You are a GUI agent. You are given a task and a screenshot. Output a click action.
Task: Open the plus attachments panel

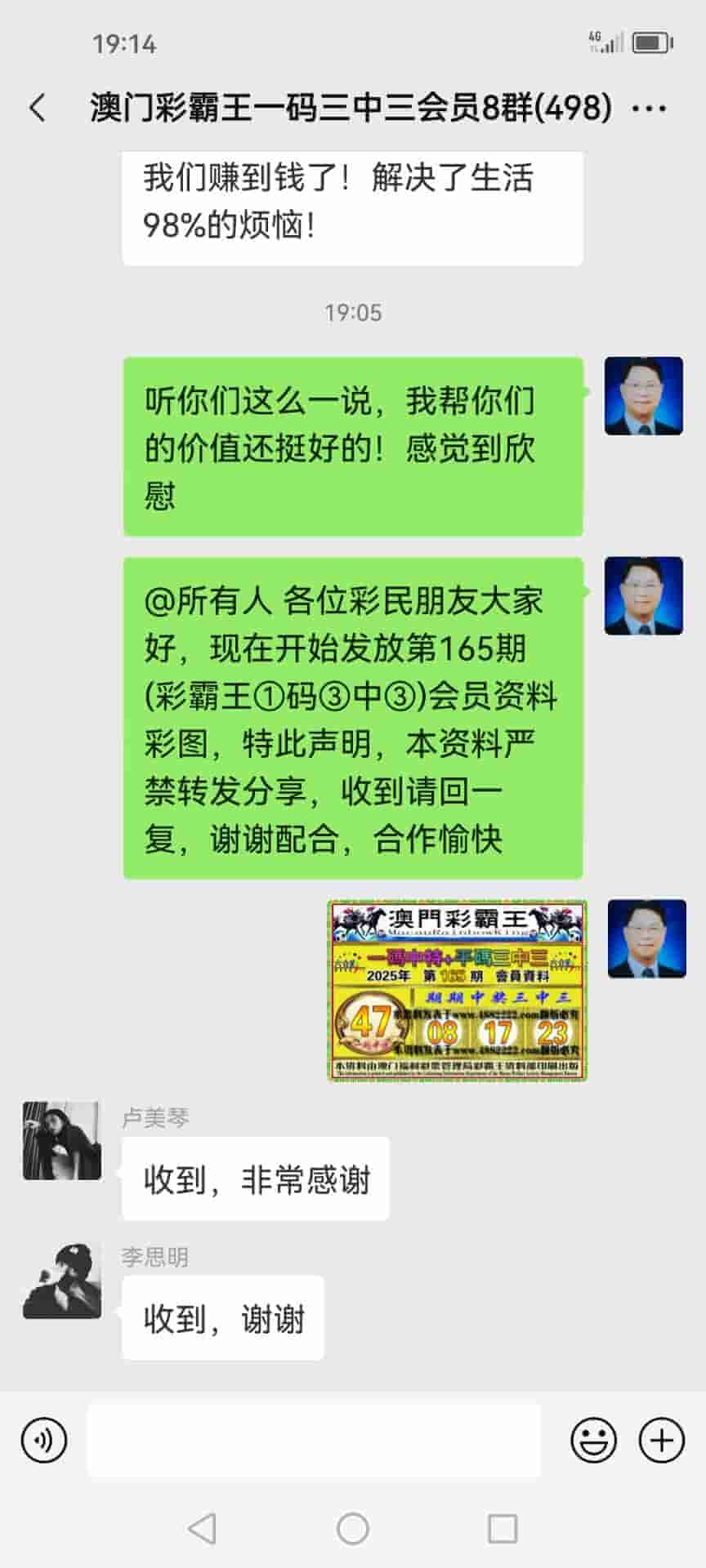point(661,1440)
